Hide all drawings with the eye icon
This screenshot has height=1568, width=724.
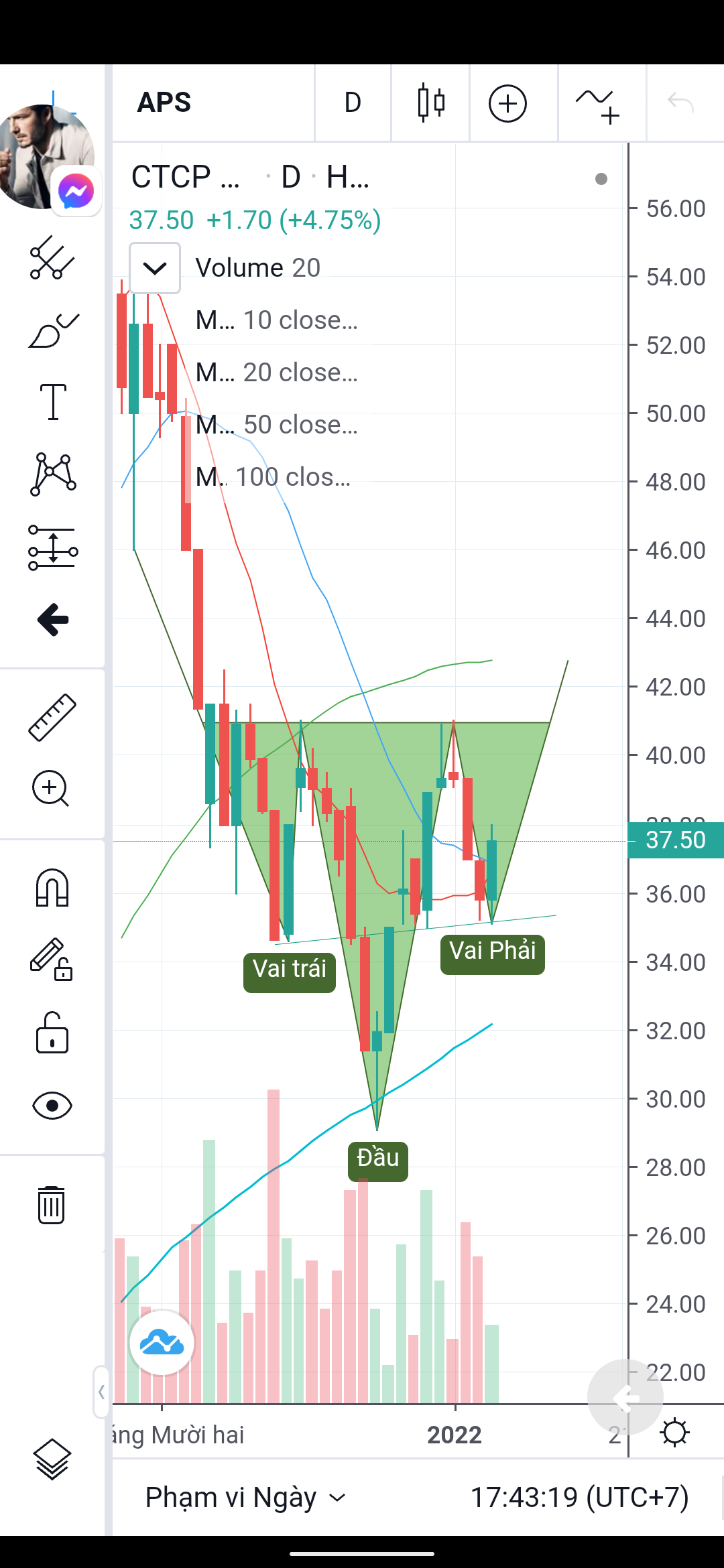pos(52,1106)
